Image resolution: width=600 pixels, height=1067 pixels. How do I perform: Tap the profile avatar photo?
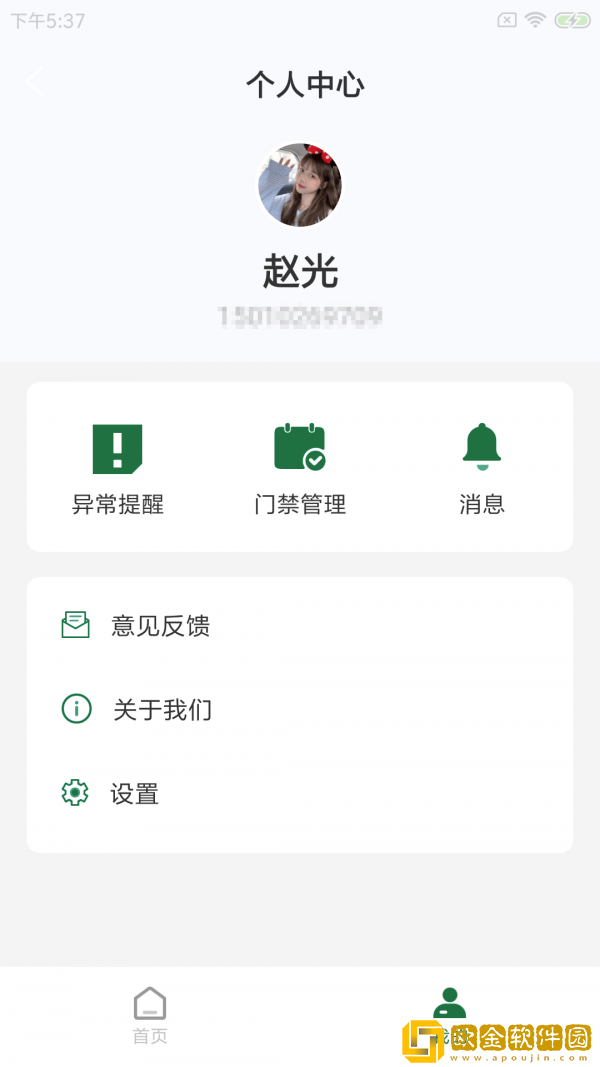point(300,186)
